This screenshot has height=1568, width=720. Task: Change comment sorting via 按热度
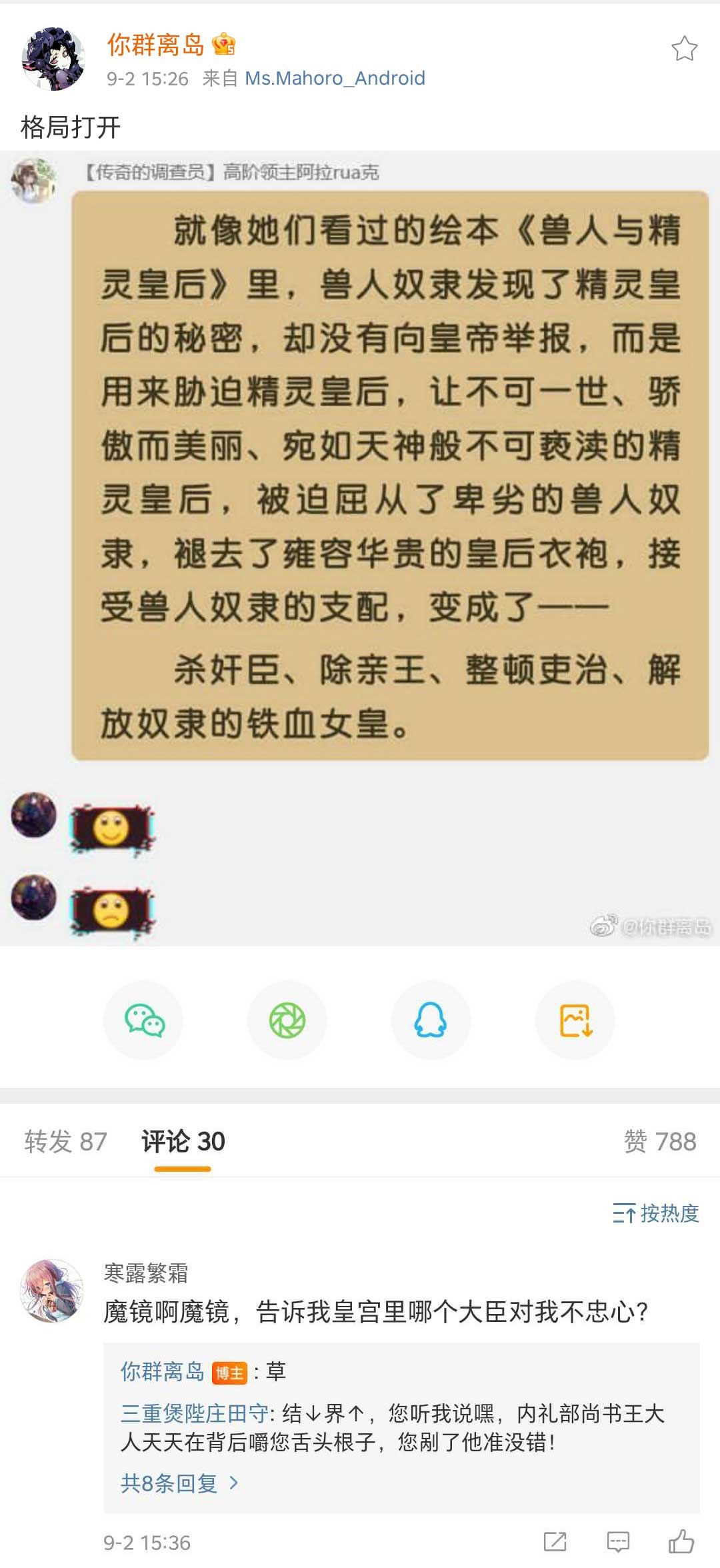(656, 1213)
